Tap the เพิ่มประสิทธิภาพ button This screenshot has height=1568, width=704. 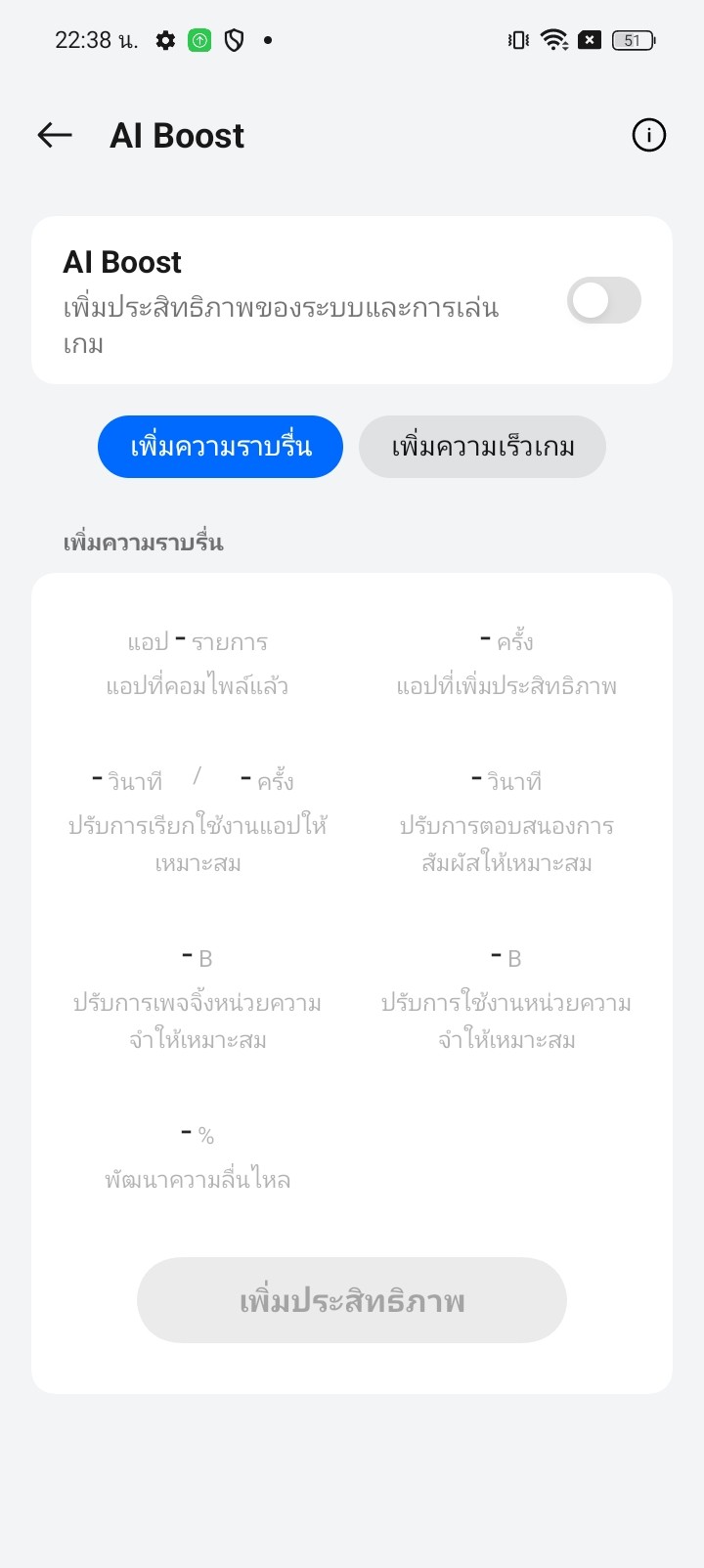point(352,1300)
